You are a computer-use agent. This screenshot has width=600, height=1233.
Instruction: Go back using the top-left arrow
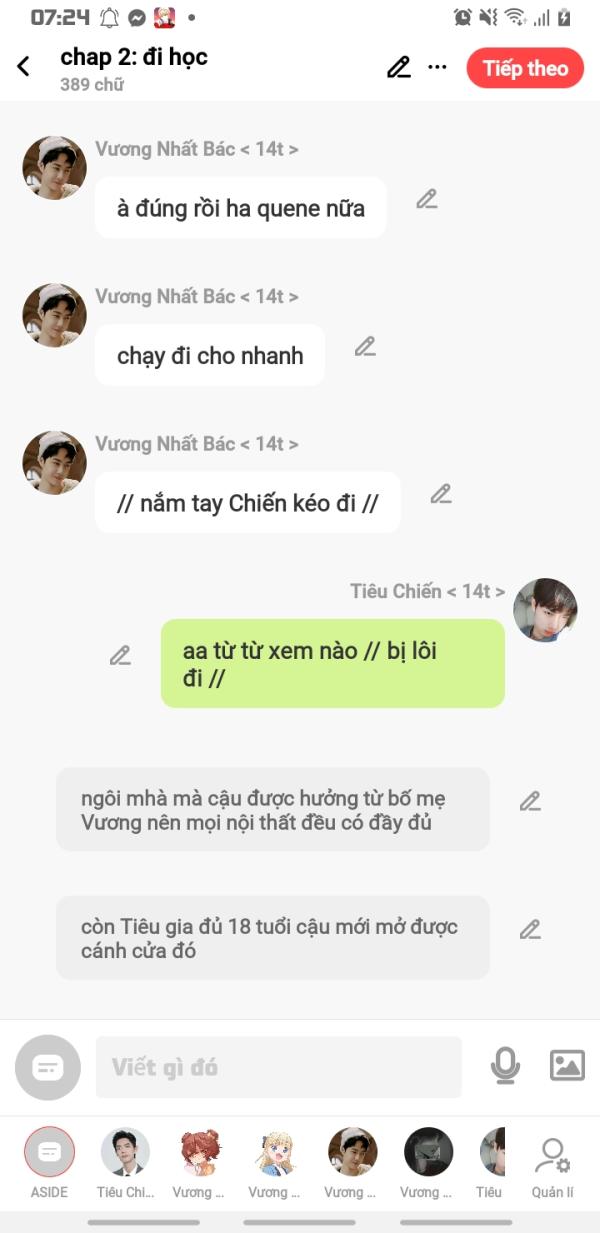(x=23, y=67)
